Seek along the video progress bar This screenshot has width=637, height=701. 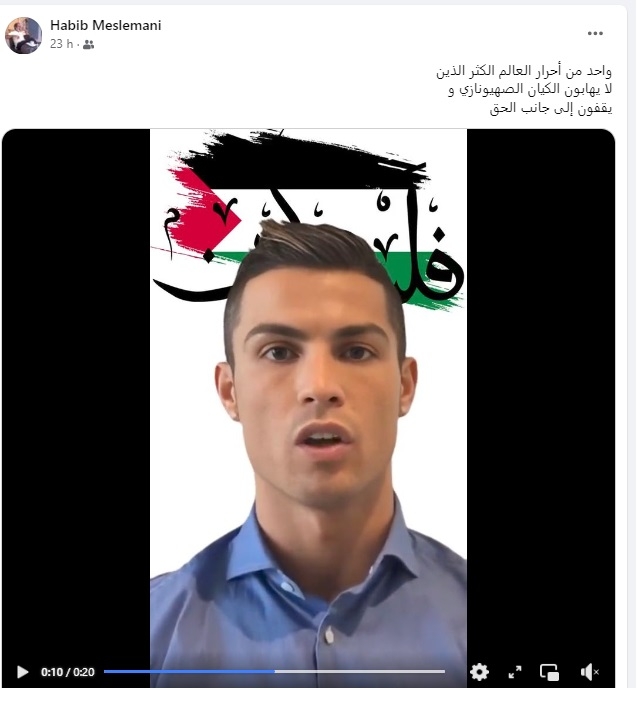click(x=274, y=672)
